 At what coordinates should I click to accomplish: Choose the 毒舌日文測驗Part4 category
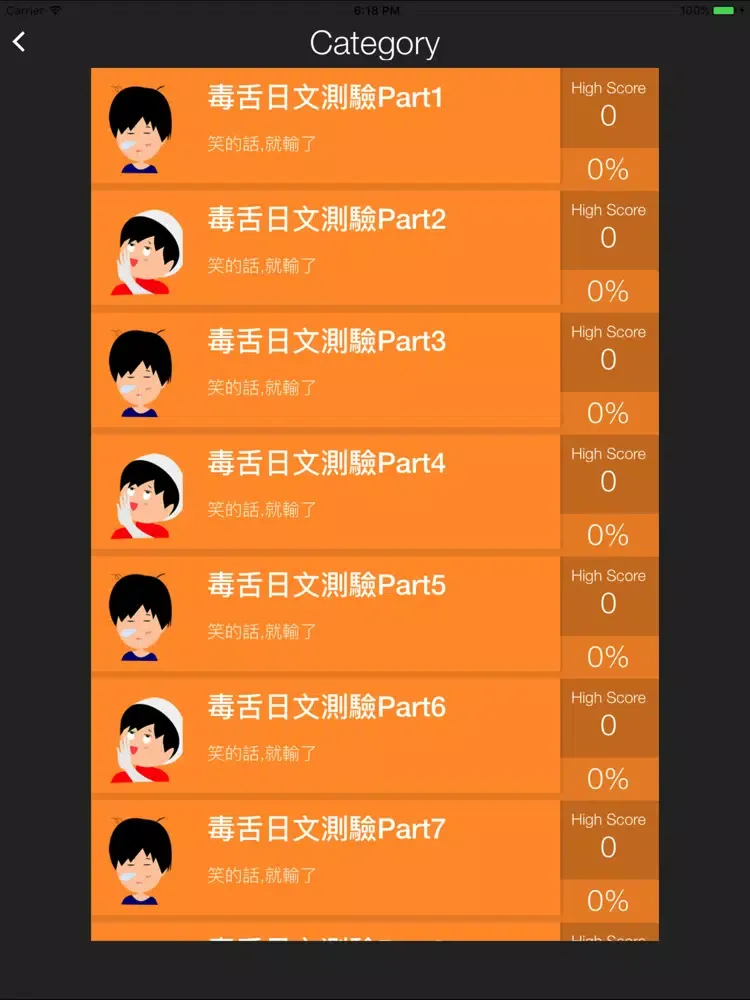pyautogui.click(x=326, y=492)
